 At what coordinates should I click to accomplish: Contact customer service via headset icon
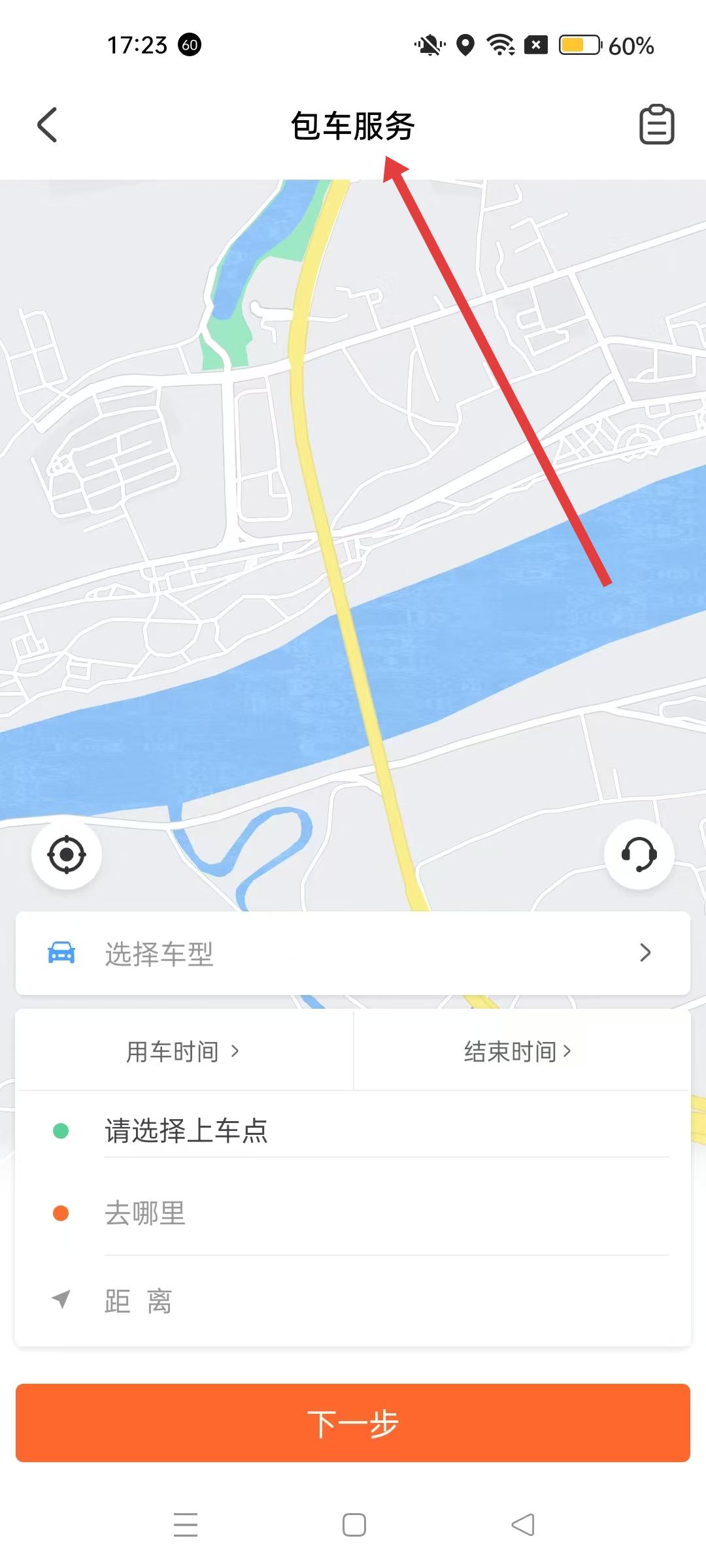pos(639,854)
